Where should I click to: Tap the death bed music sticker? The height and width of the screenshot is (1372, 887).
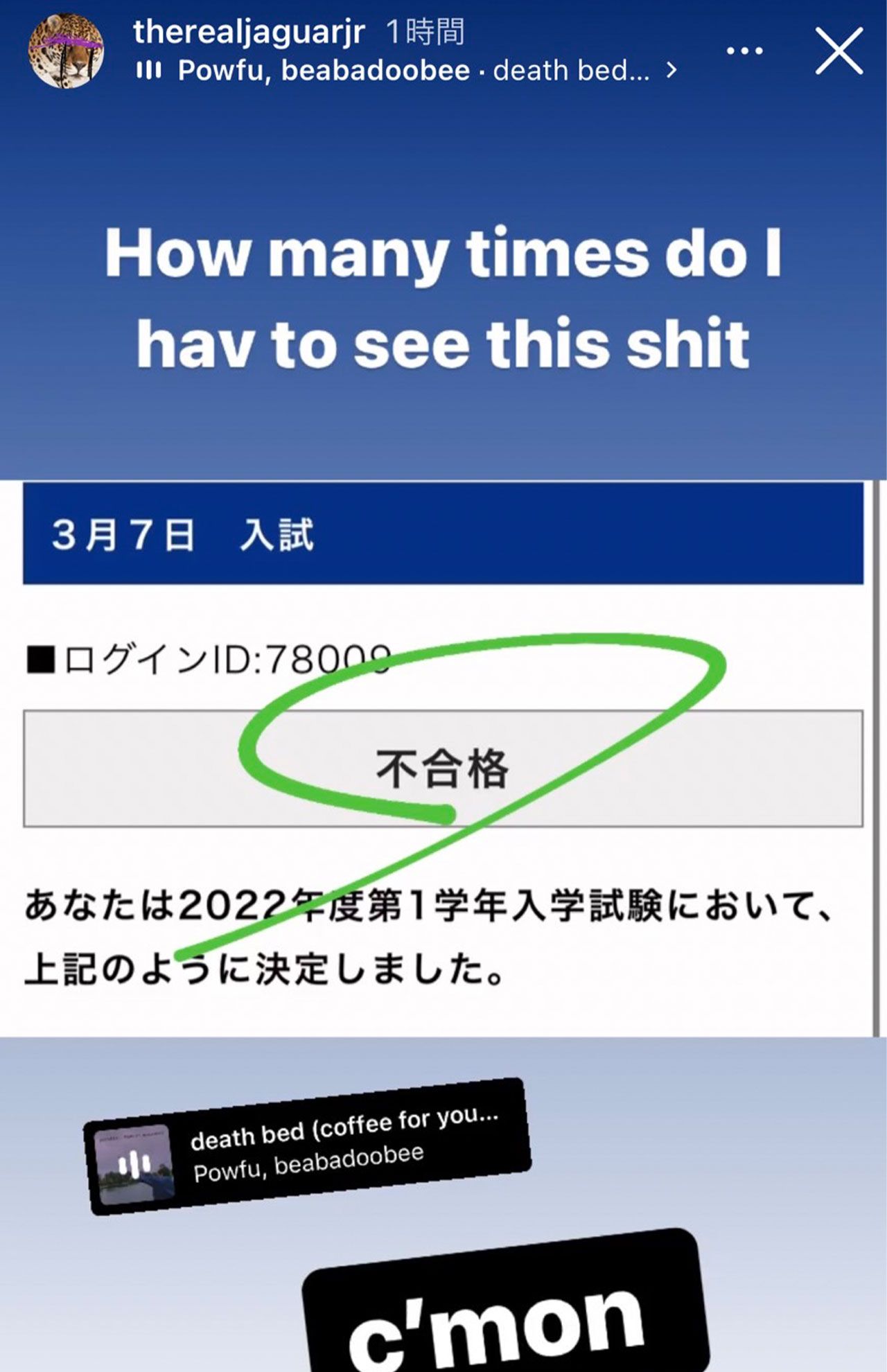click(307, 1147)
